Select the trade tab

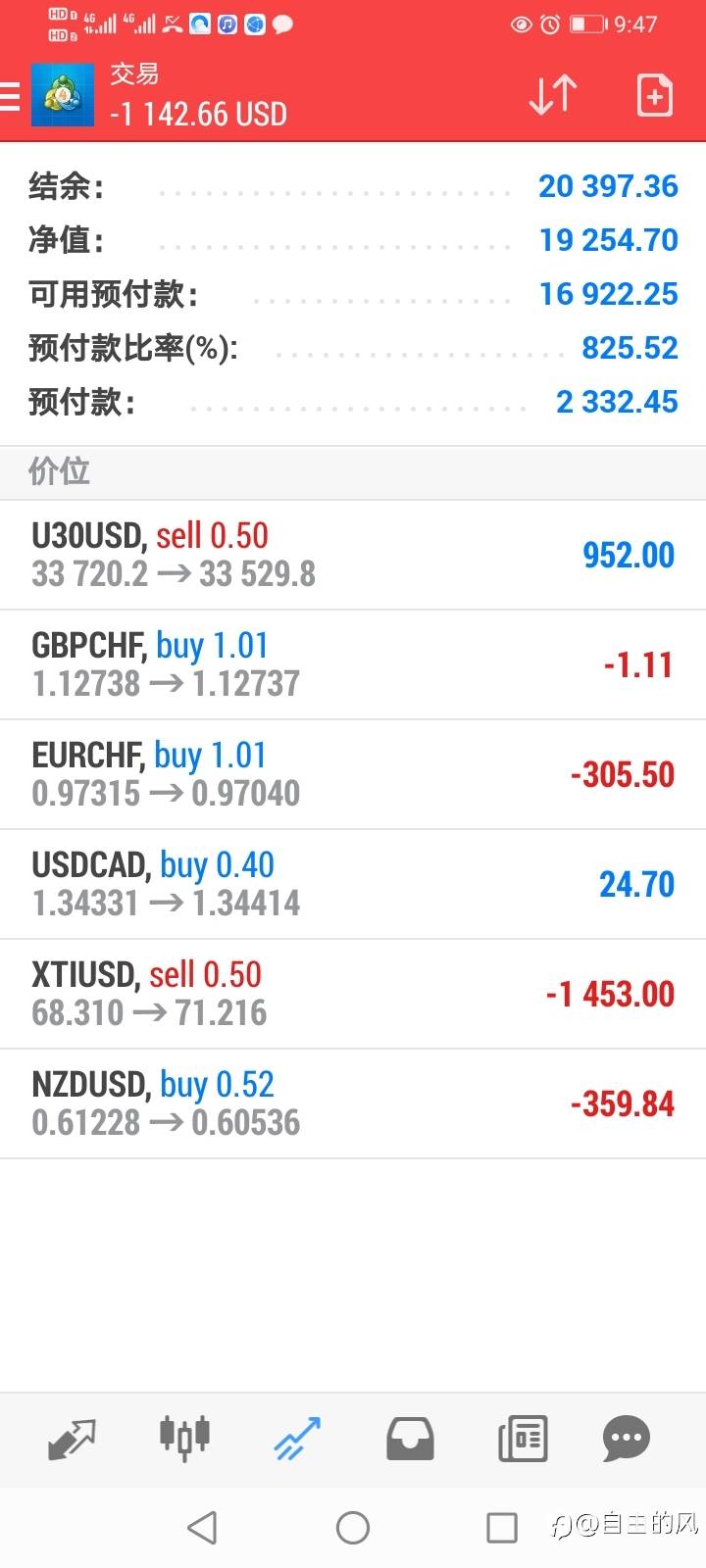297,1439
